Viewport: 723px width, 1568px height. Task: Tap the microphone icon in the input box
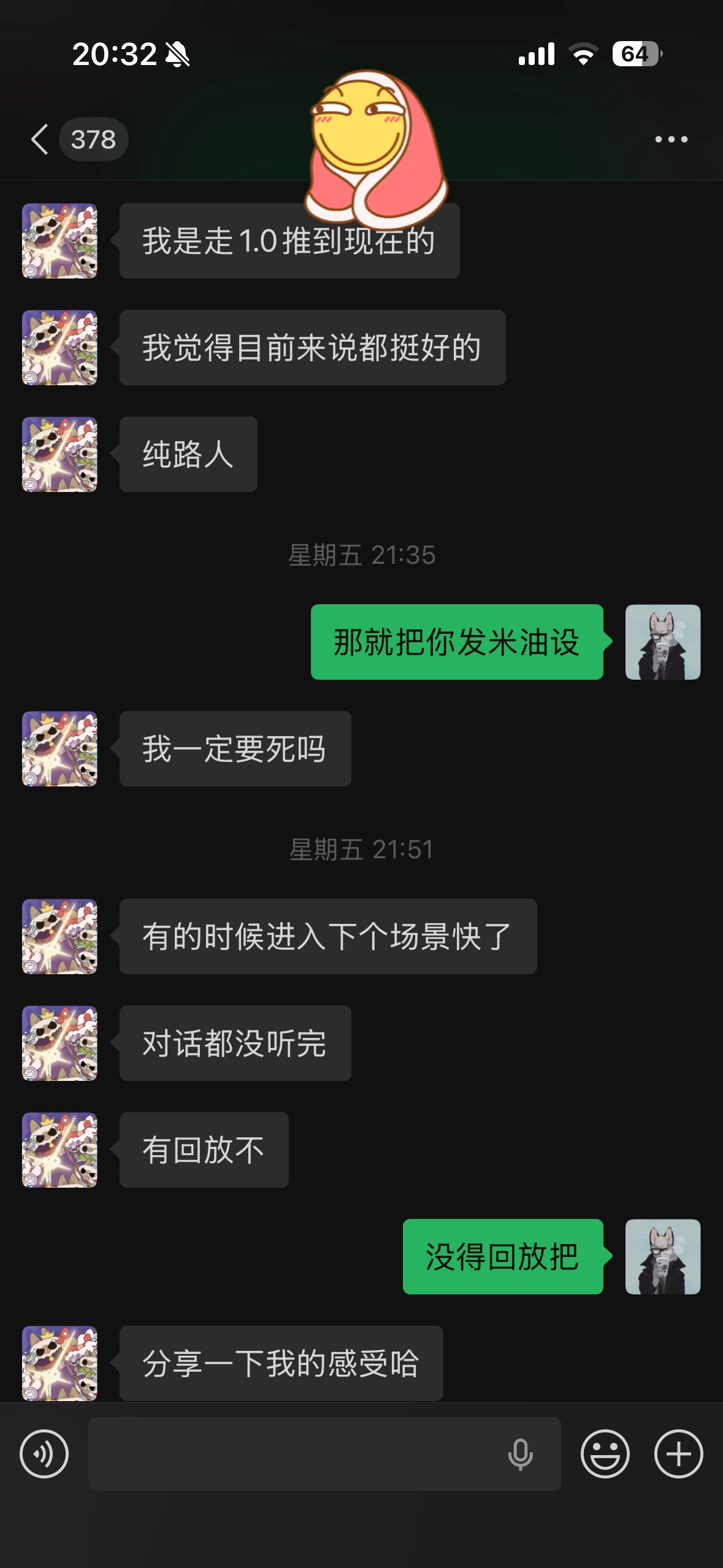pos(521,1454)
